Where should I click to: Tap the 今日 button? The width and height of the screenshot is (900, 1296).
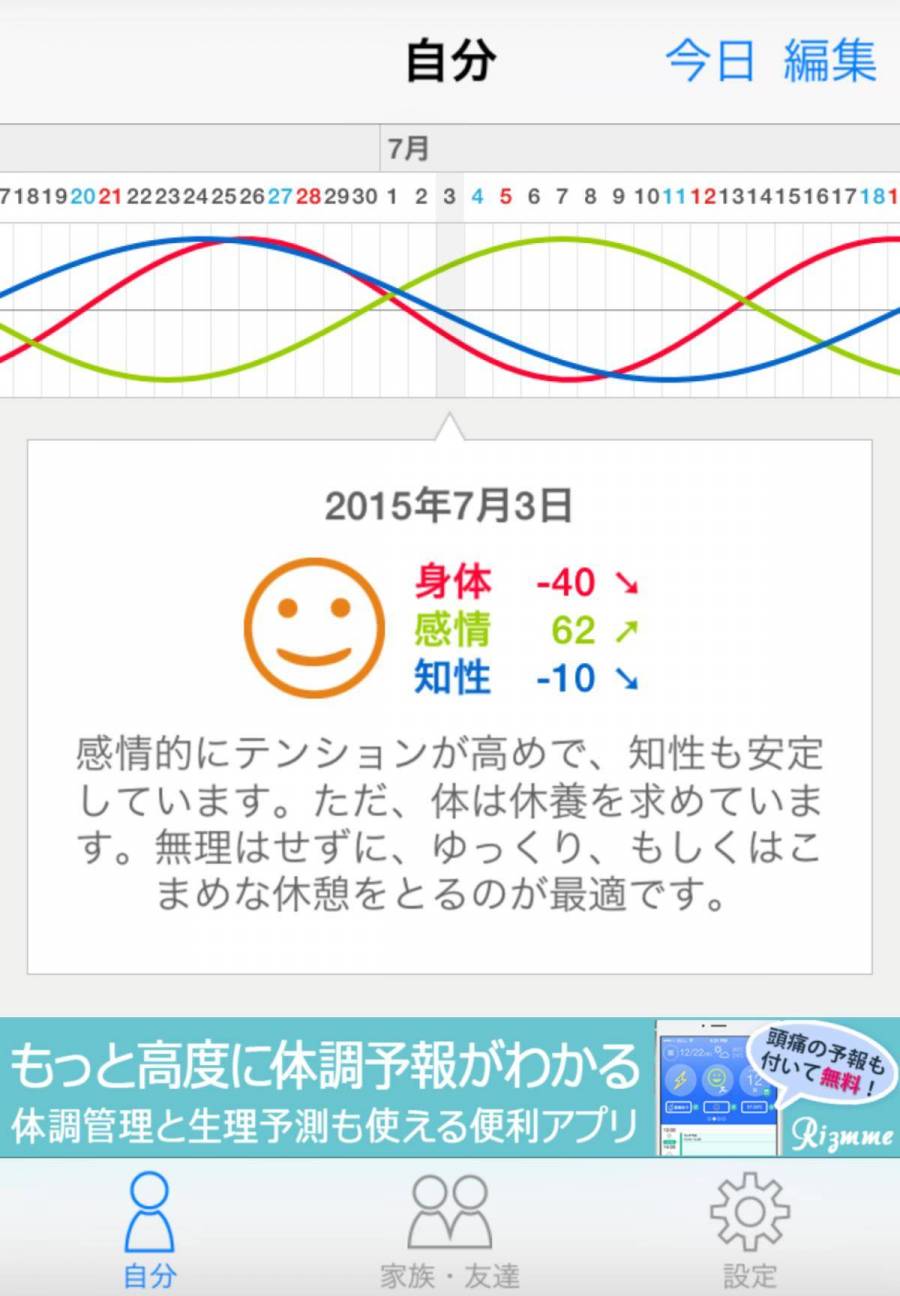coord(710,61)
